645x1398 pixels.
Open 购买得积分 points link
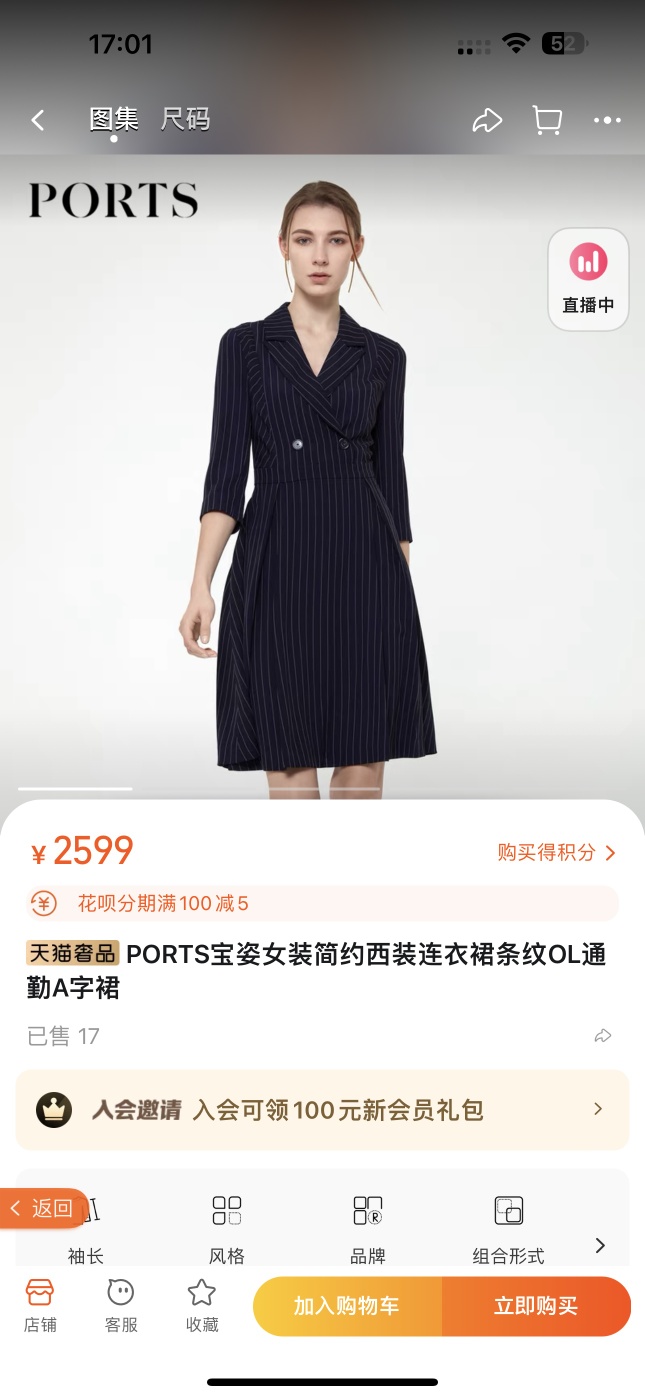coord(556,853)
